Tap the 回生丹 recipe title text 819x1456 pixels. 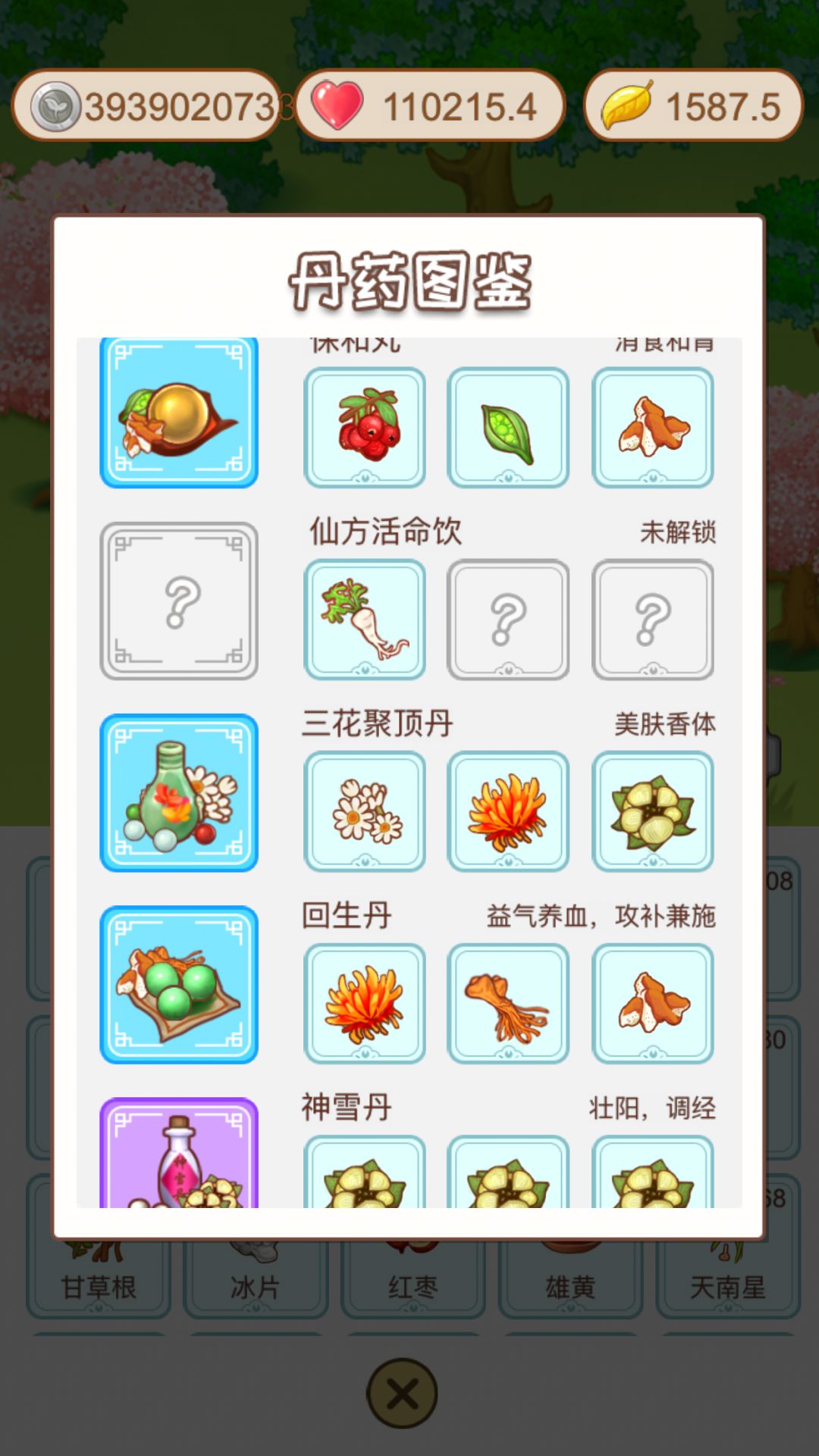pyautogui.click(x=346, y=918)
